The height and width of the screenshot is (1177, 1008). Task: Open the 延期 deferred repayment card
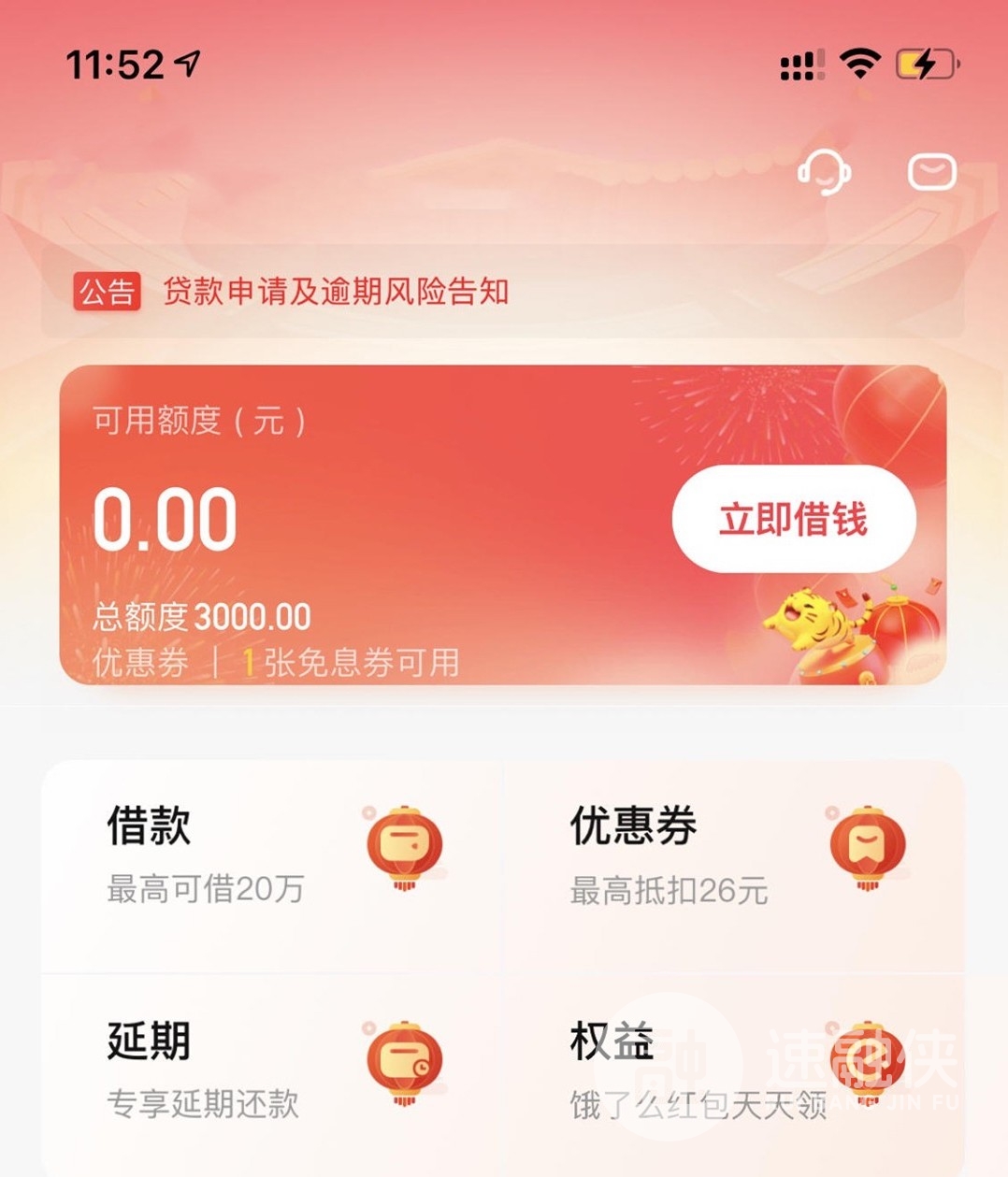(271, 1070)
